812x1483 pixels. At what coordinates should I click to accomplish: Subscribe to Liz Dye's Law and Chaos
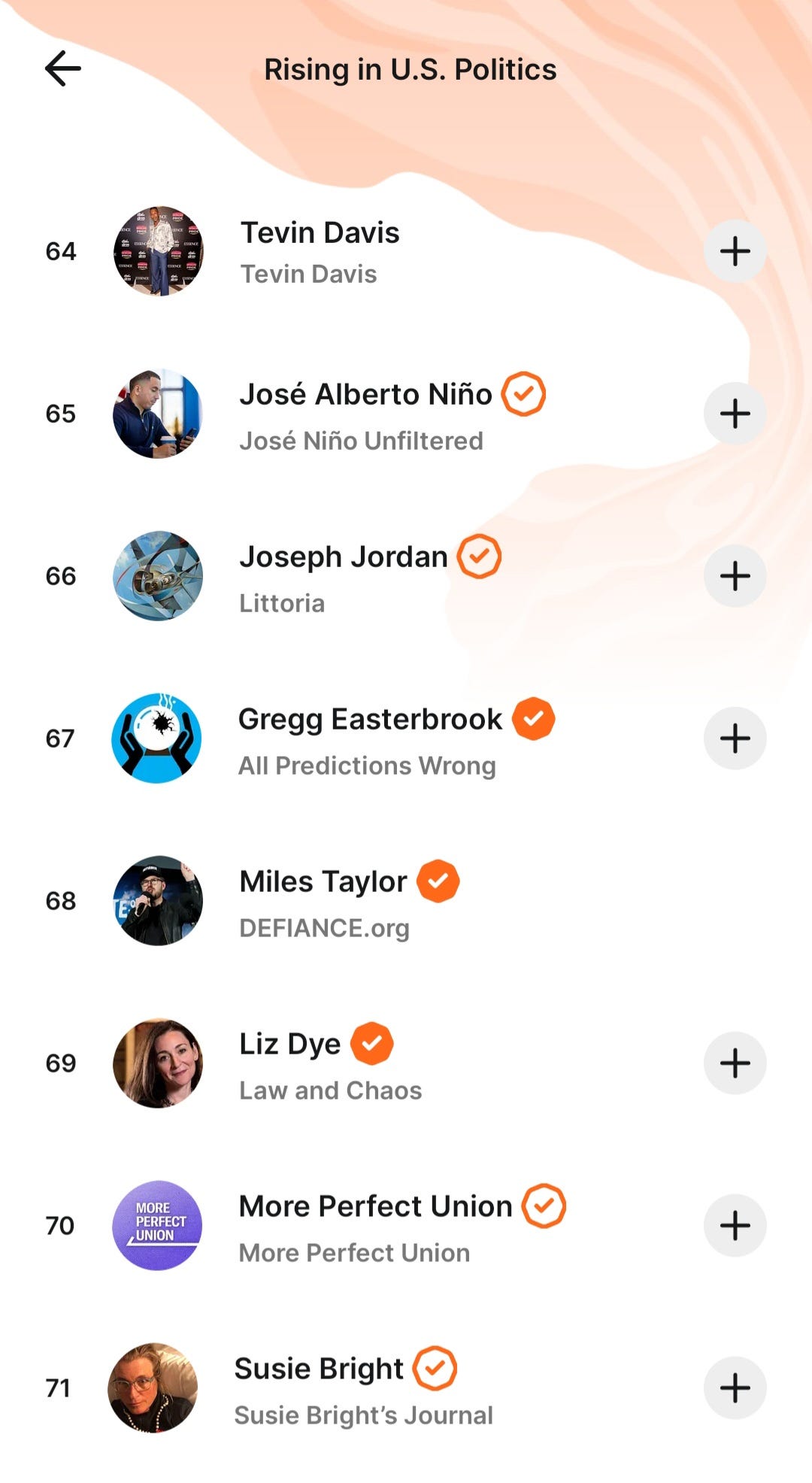735,1063
